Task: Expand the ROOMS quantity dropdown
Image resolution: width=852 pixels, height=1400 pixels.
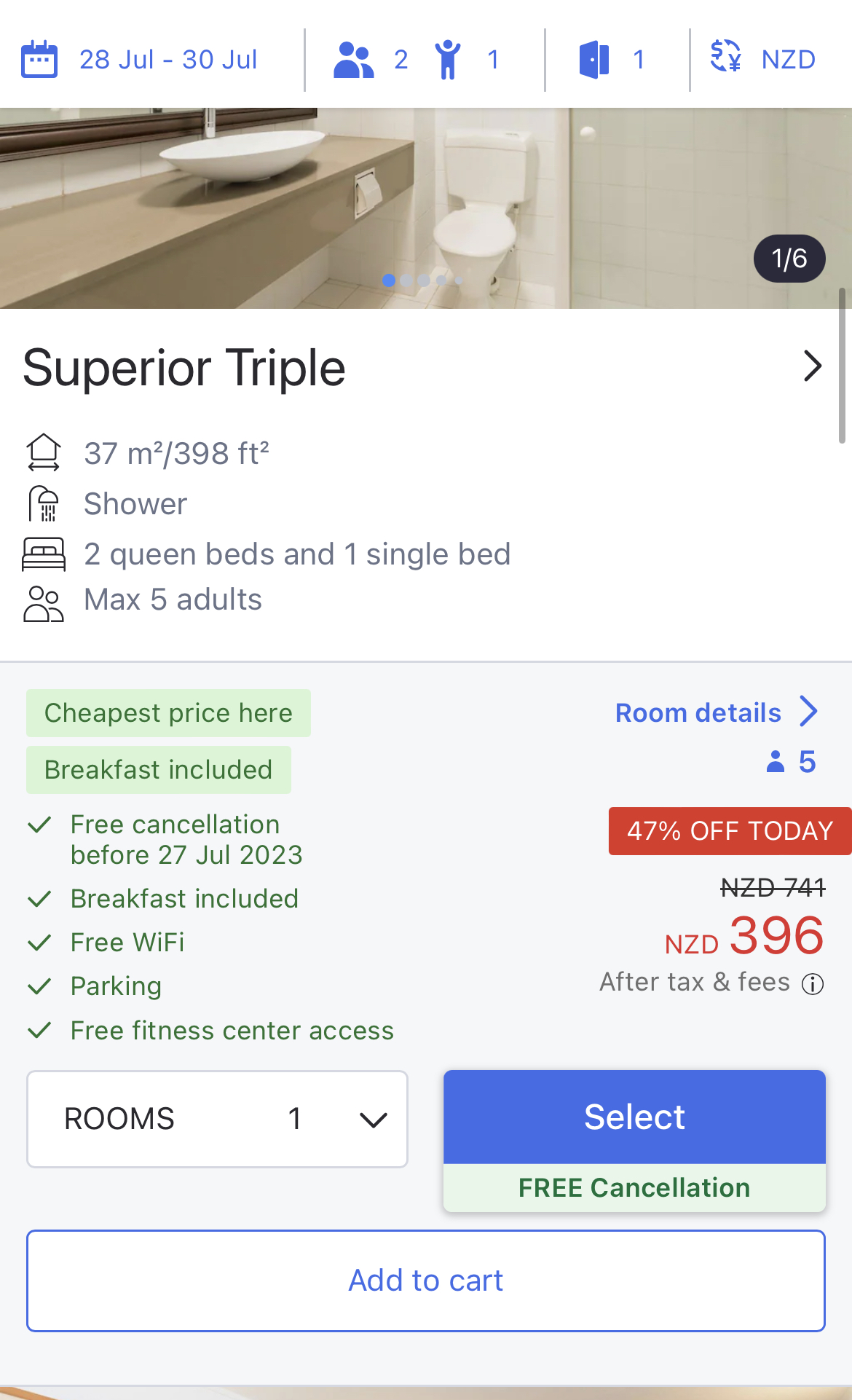Action: [x=217, y=1119]
